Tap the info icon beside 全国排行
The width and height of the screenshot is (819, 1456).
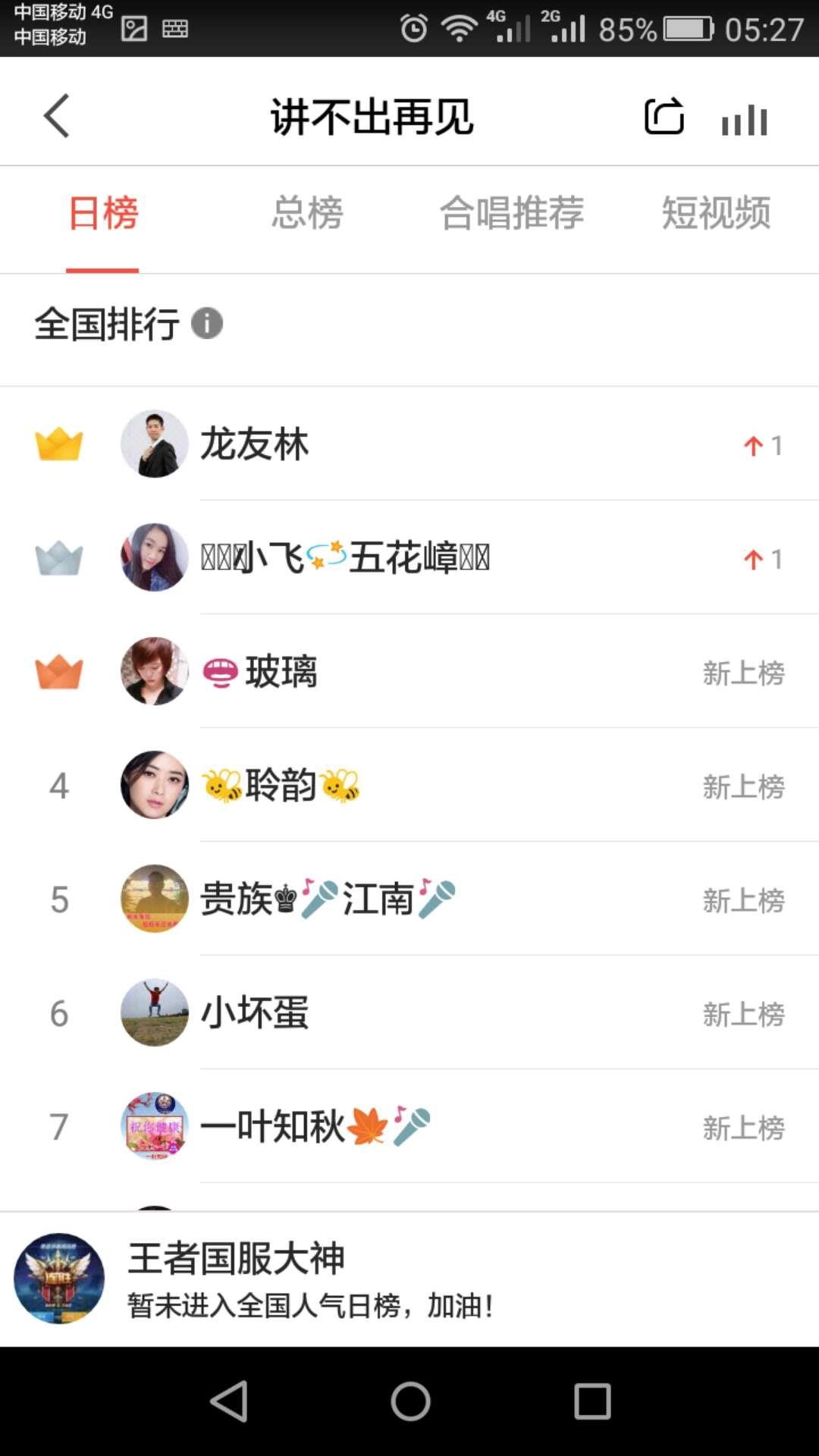[207, 324]
